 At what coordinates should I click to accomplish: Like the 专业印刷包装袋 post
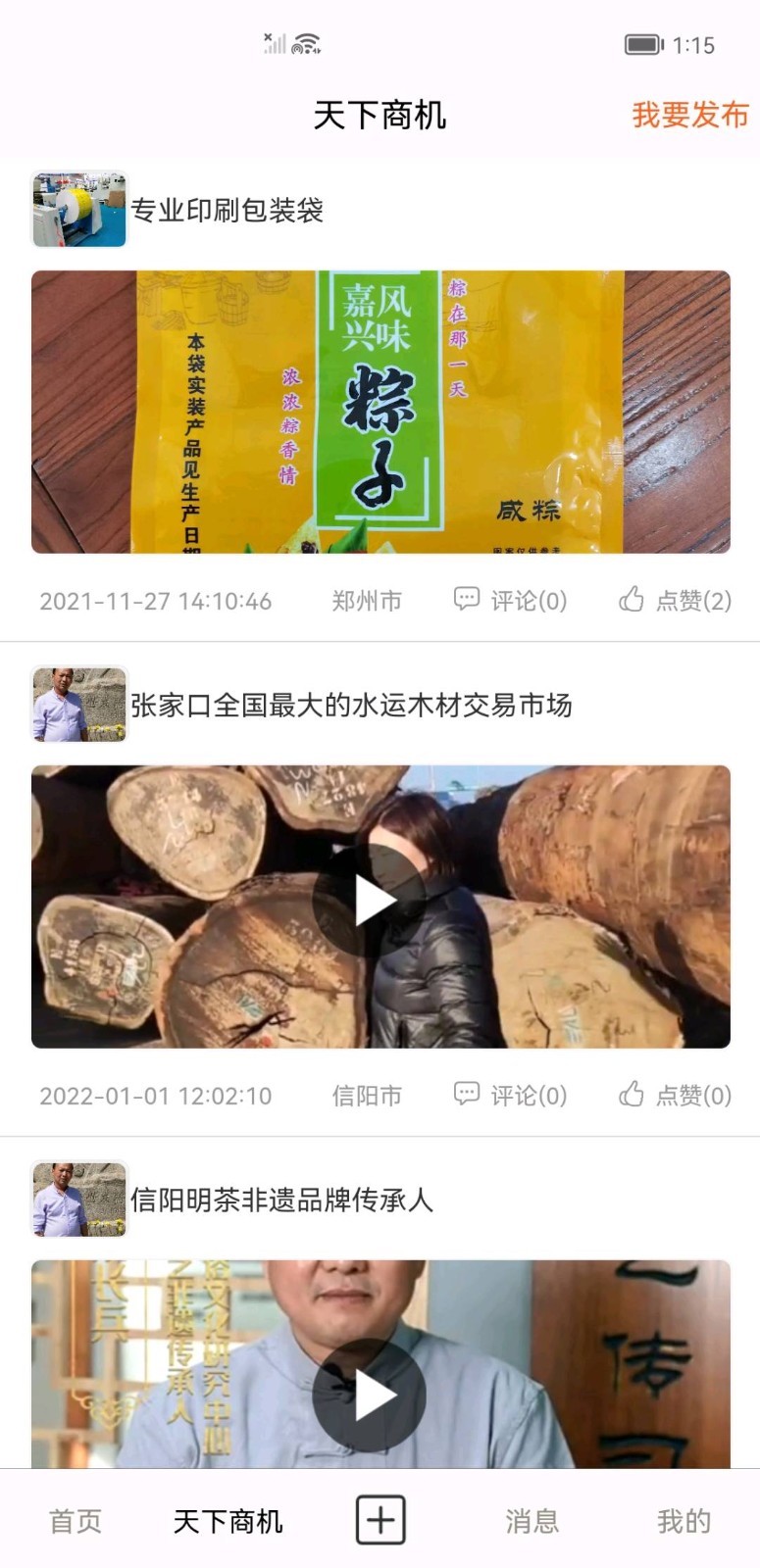click(675, 600)
